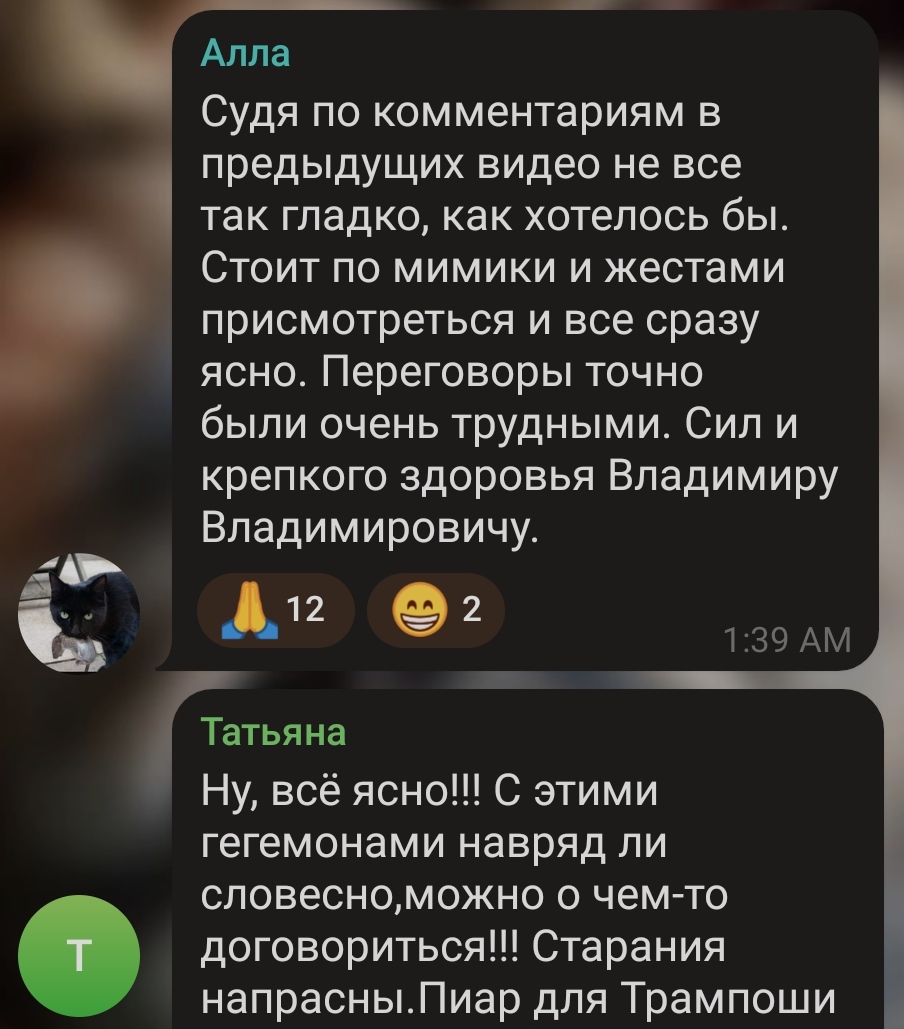Screen dimensions: 904x1029
Task: Tap the grinning emoji reaction with 2
Action: (x=435, y=608)
